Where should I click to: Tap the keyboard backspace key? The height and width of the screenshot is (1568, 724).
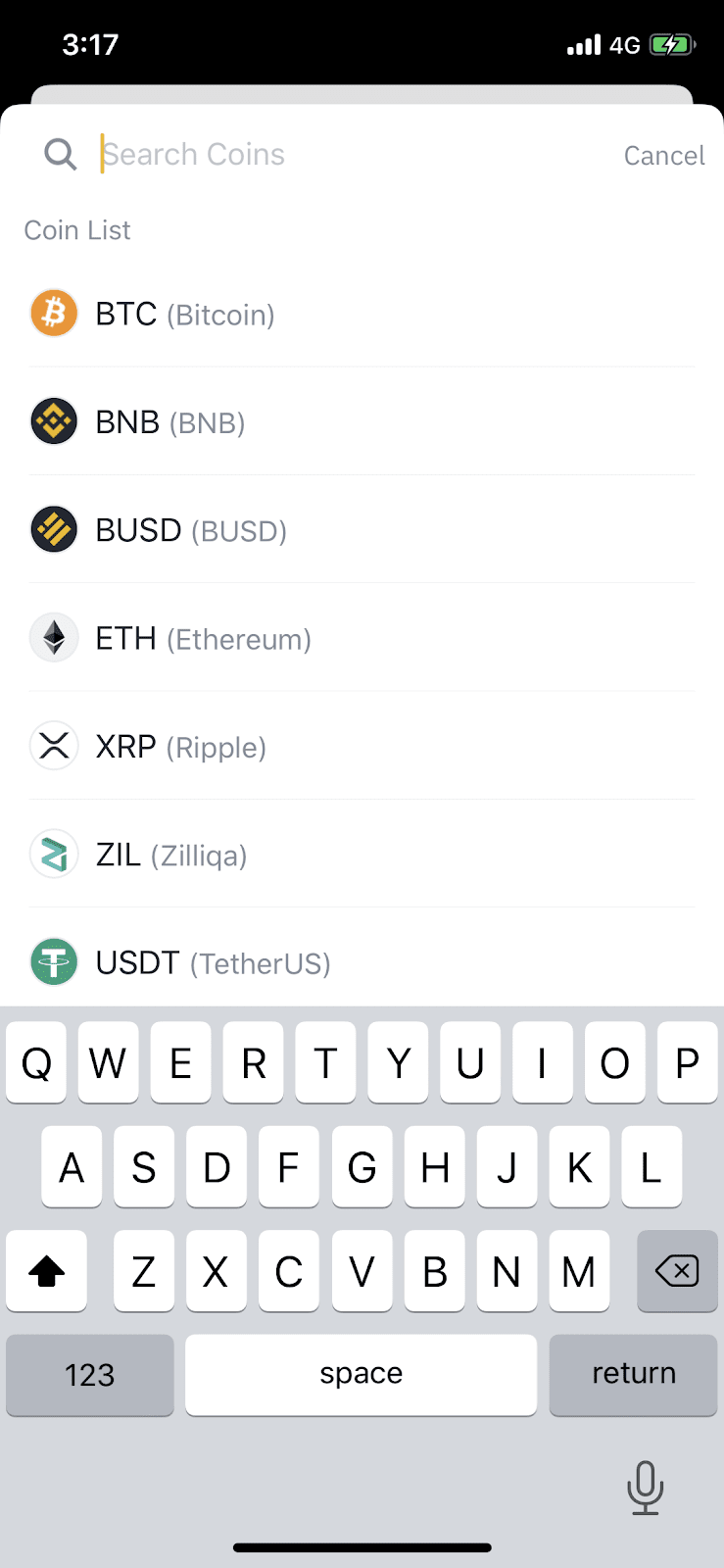pyautogui.click(x=677, y=1271)
